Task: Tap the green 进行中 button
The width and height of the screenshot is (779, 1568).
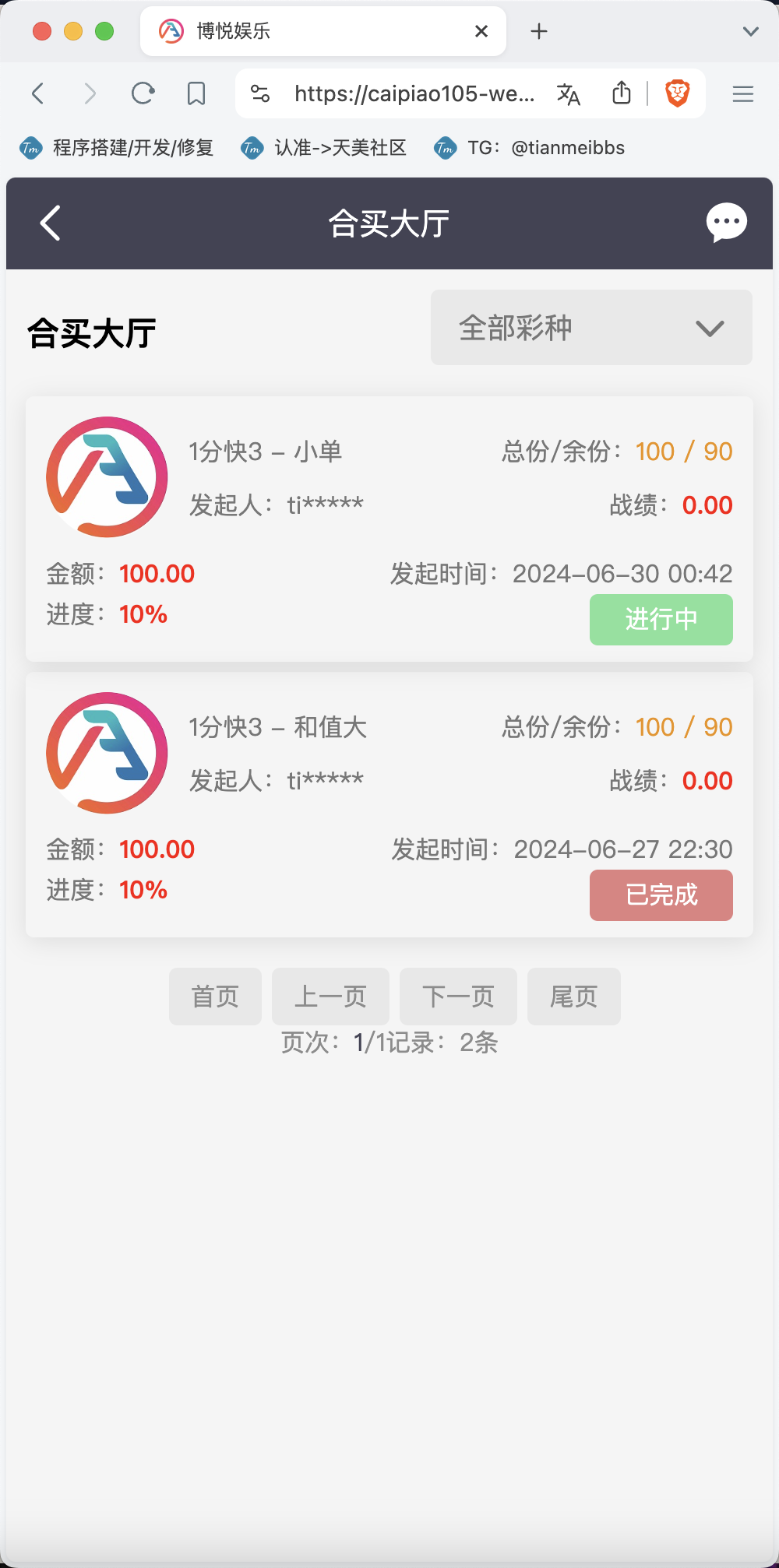Action: [x=661, y=620]
